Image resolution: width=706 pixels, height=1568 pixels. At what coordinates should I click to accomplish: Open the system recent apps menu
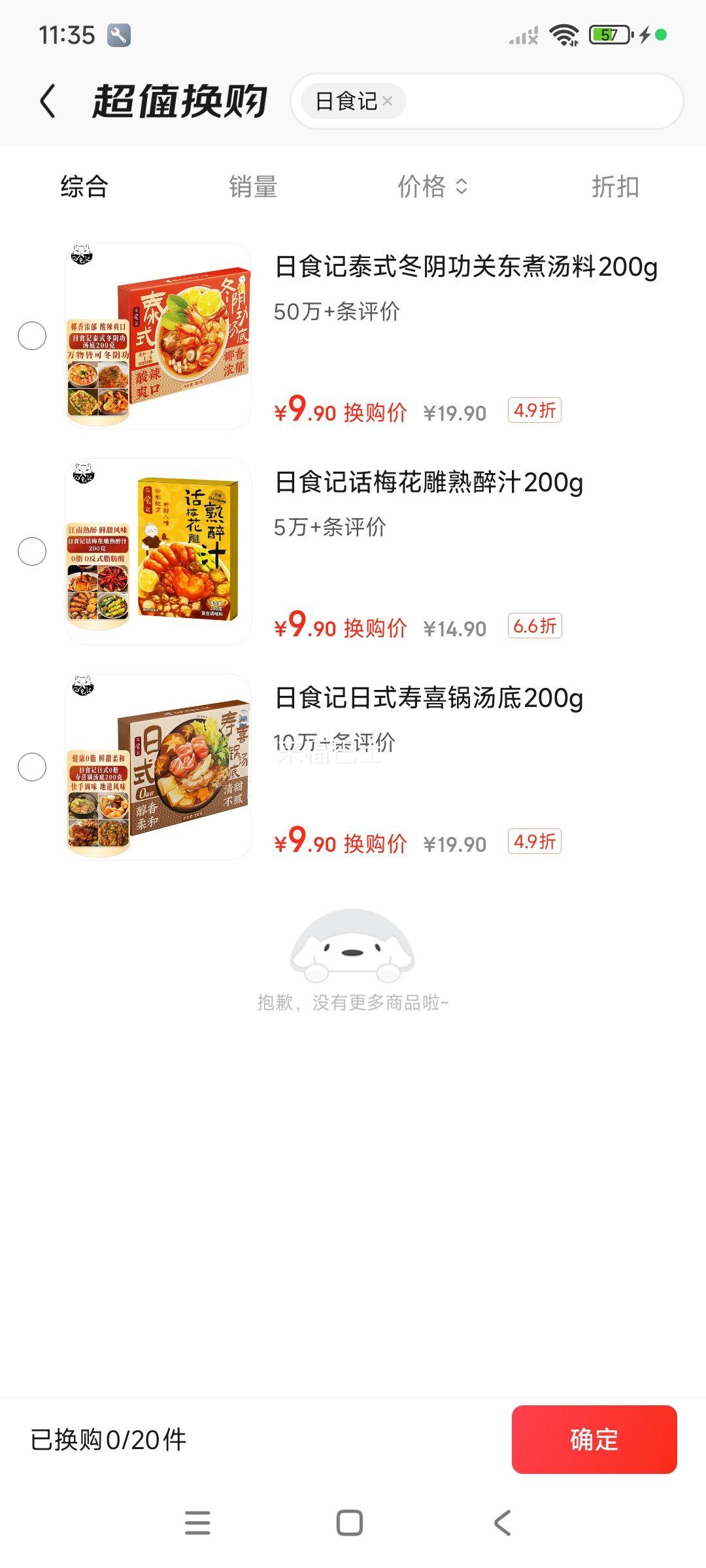click(x=197, y=1523)
